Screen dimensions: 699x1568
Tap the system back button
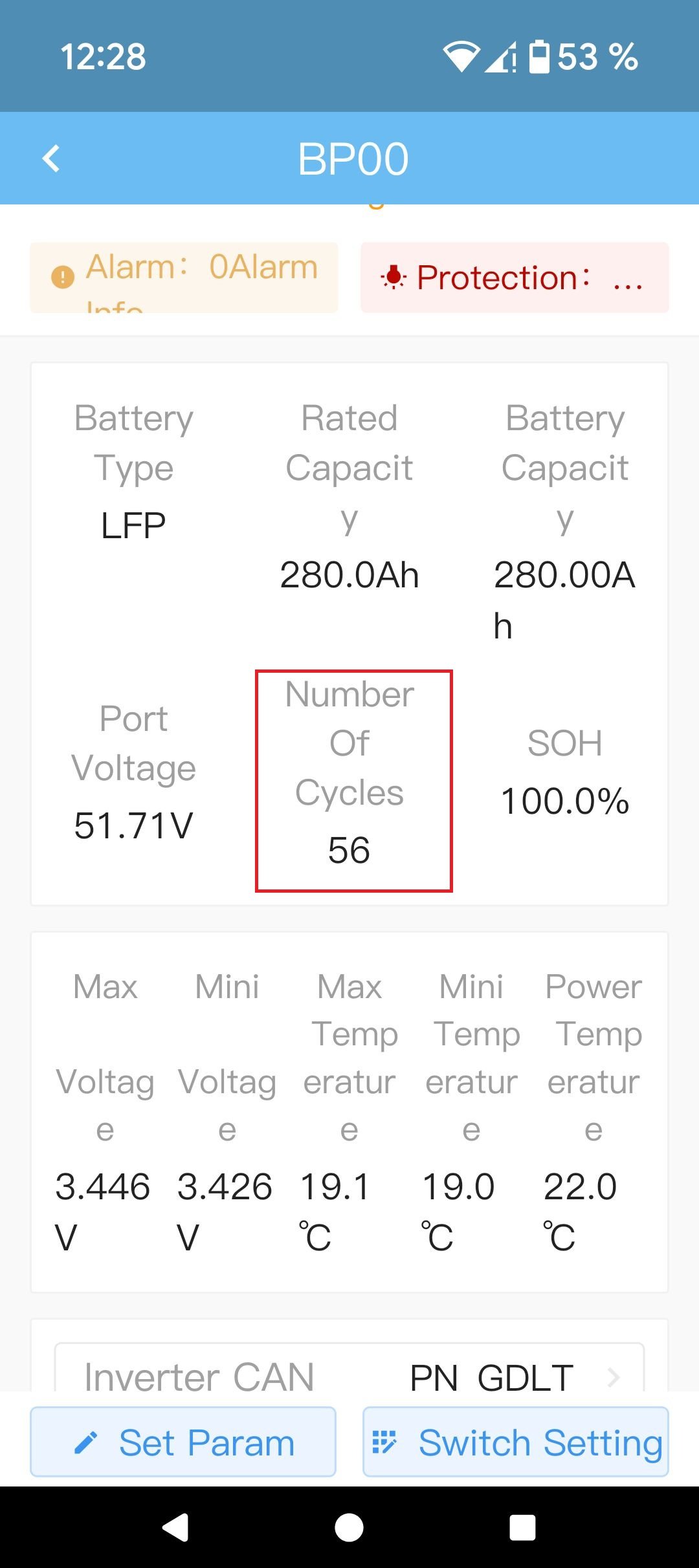coord(175,1528)
